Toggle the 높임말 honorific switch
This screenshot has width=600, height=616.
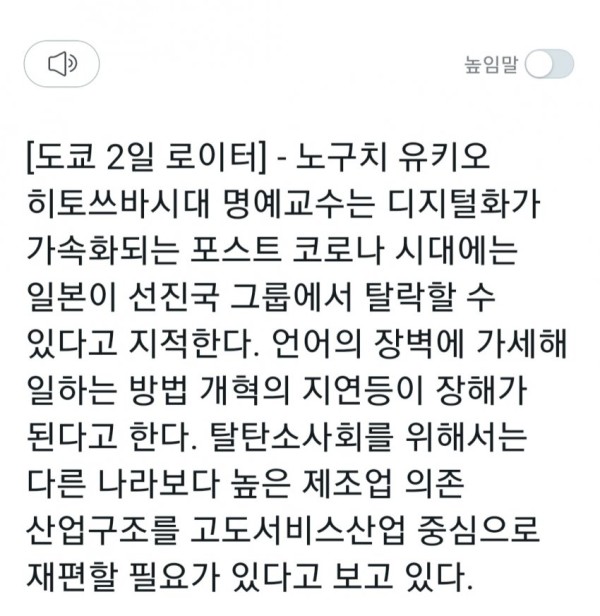549,65
